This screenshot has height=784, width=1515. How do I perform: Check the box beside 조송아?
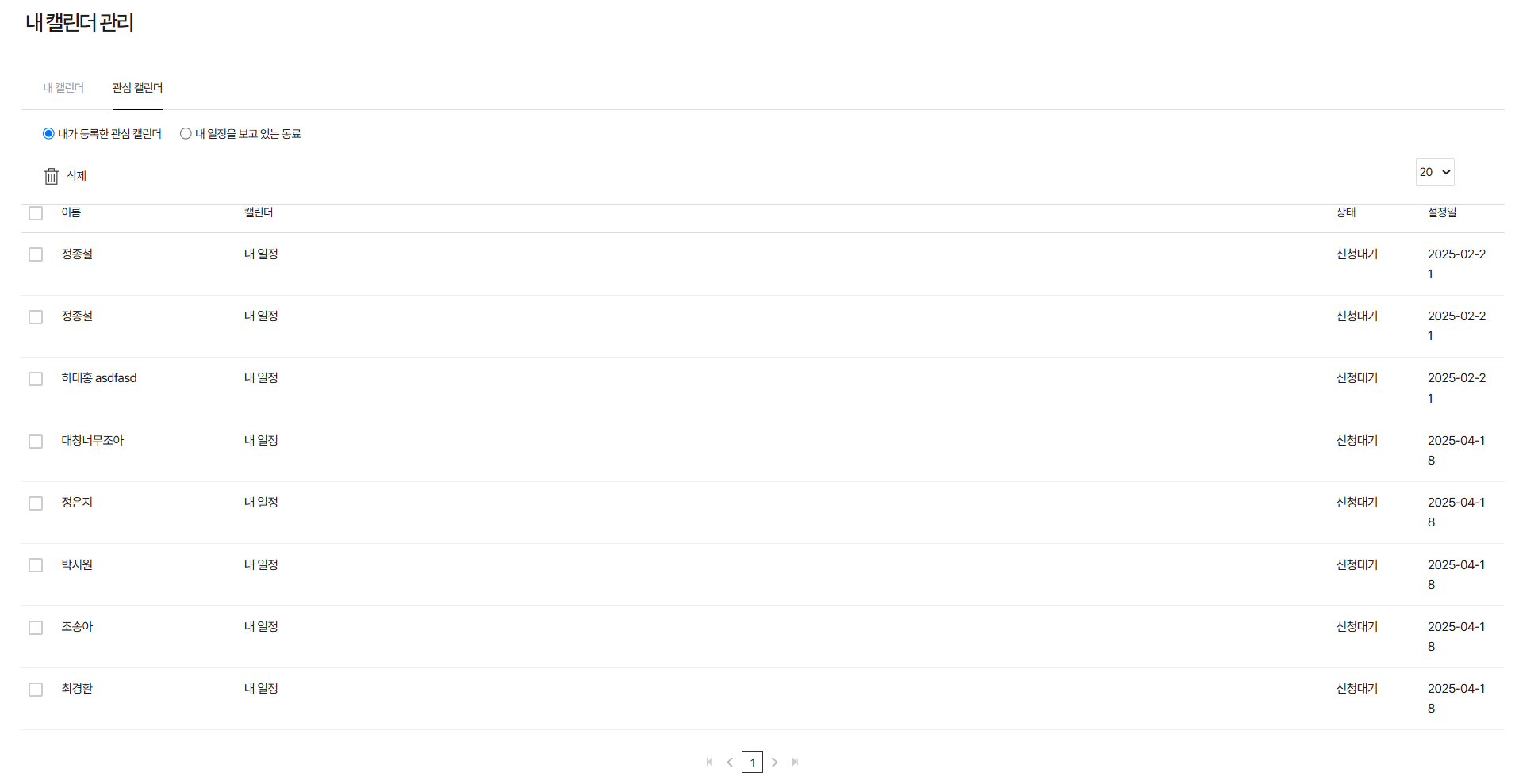(x=36, y=628)
